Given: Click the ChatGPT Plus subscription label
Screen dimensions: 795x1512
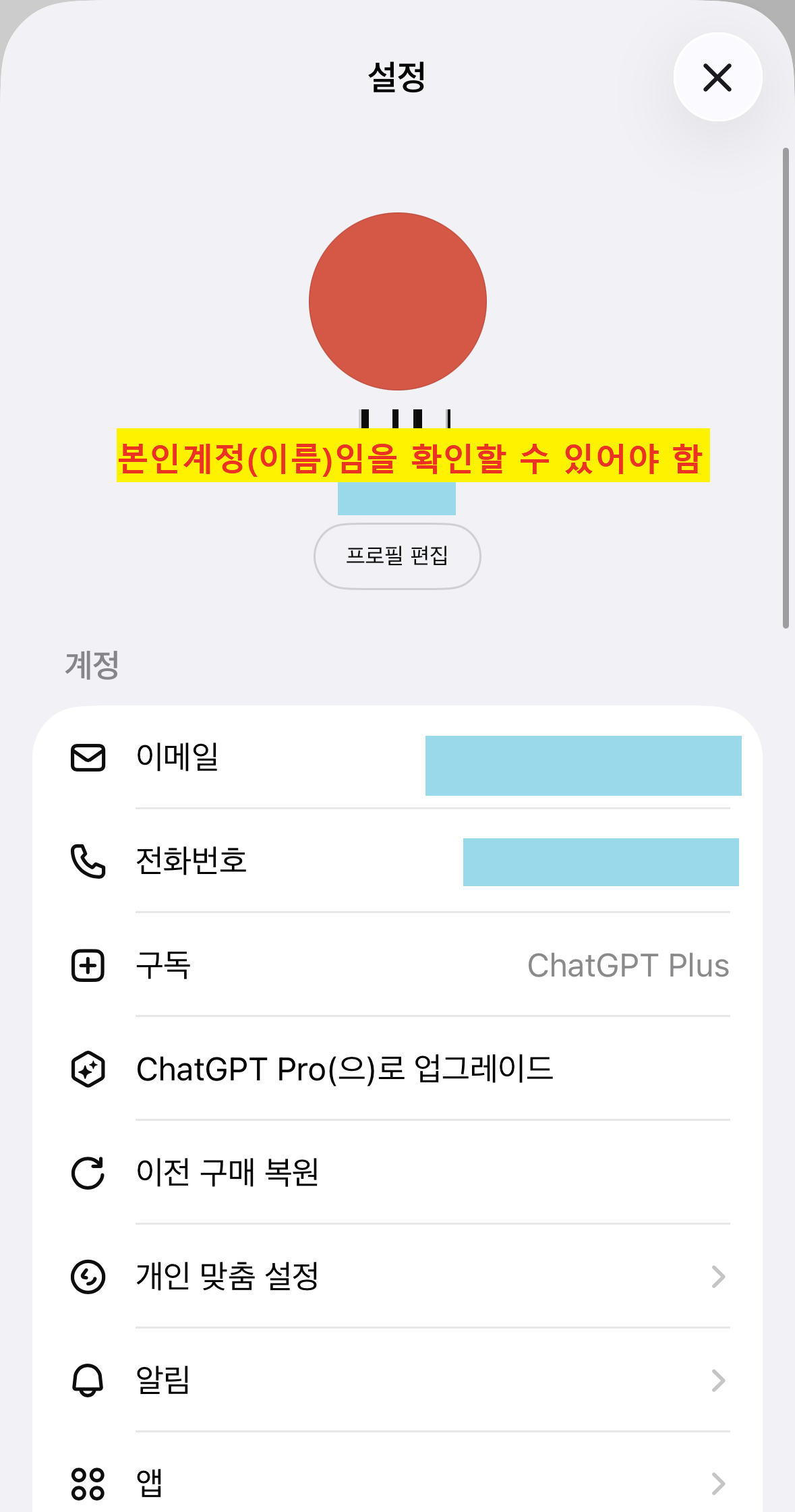Looking at the screenshot, I should (628, 965).
